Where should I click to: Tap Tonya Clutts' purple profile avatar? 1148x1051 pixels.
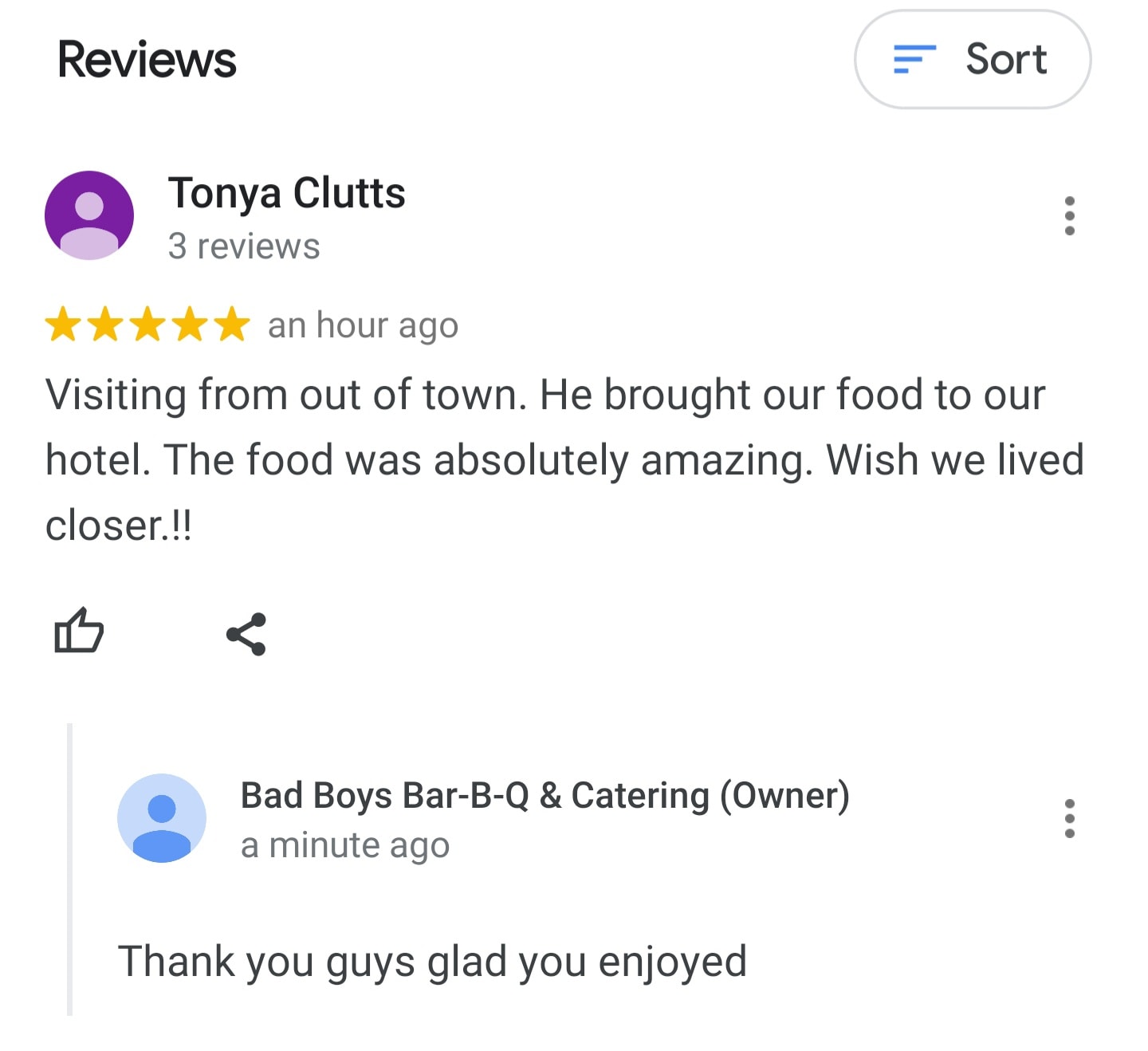pos(89,215)
